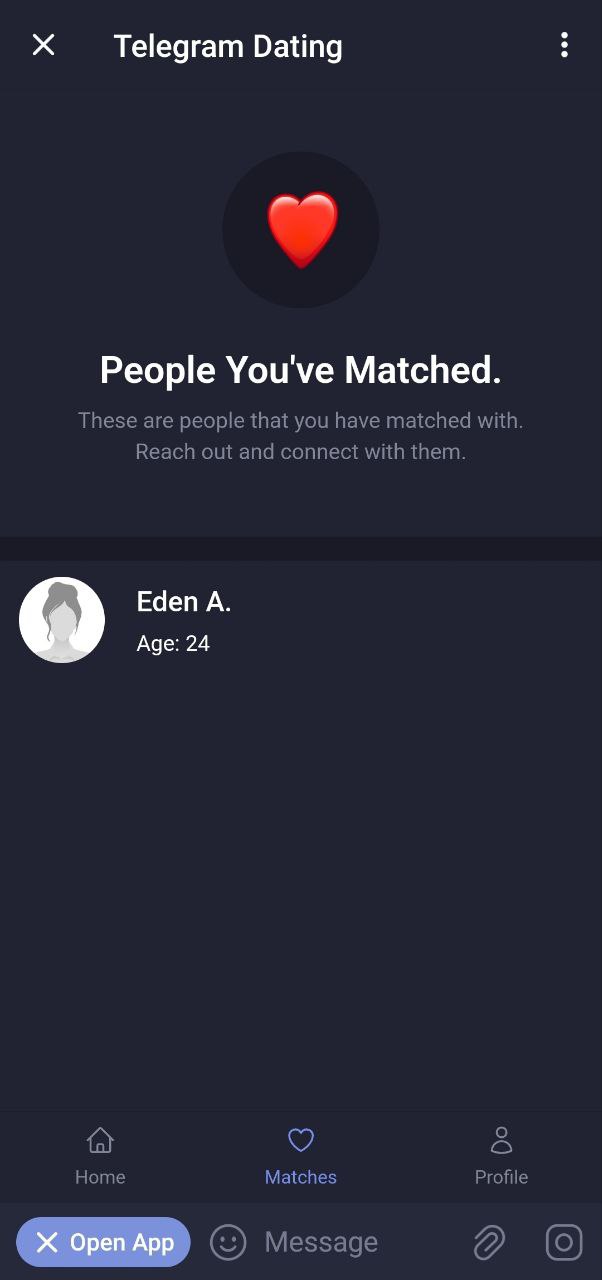Close the Telegram Dating mini app
Viewport: 602px width, 1280px height.
click(x=43, y=45)
